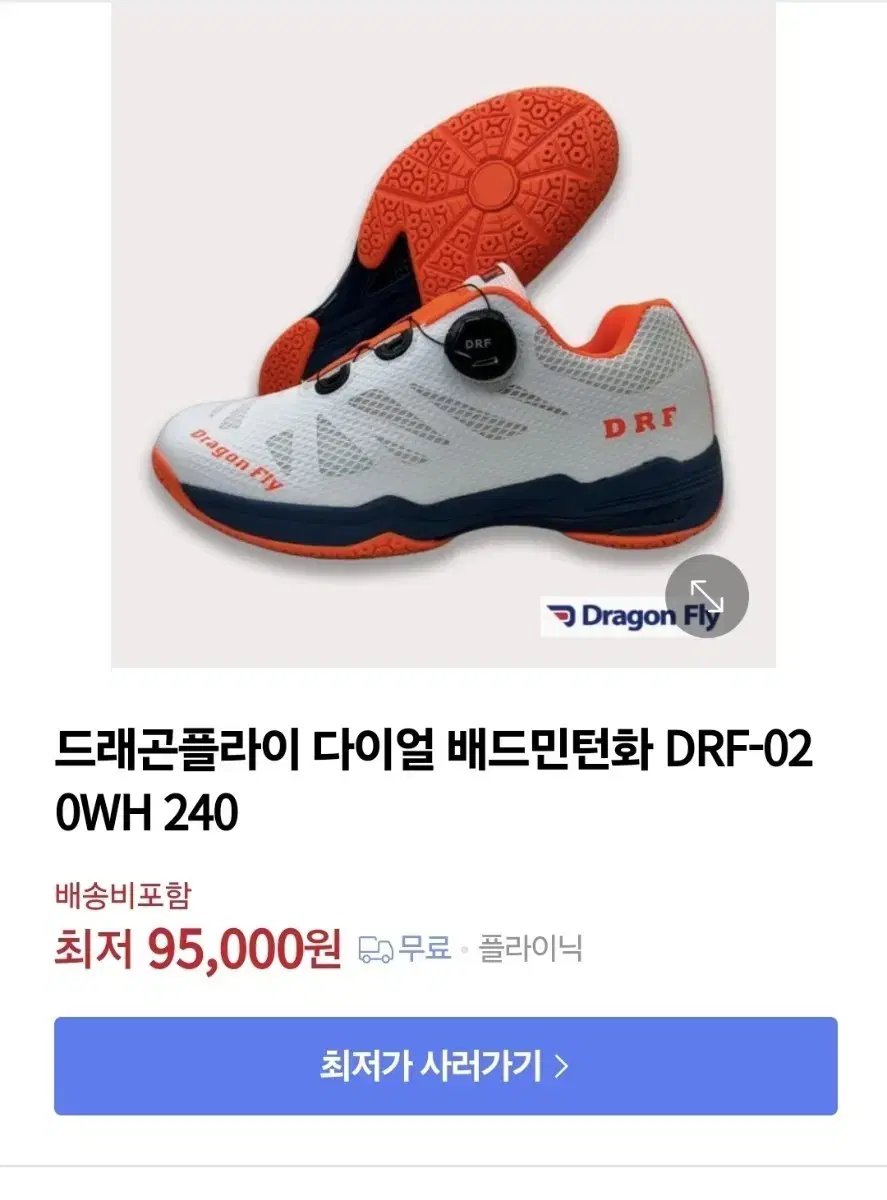
Task: Select the chevron arrow inside the buy button
Action: pyautogui.click(x=565, y=1065)
